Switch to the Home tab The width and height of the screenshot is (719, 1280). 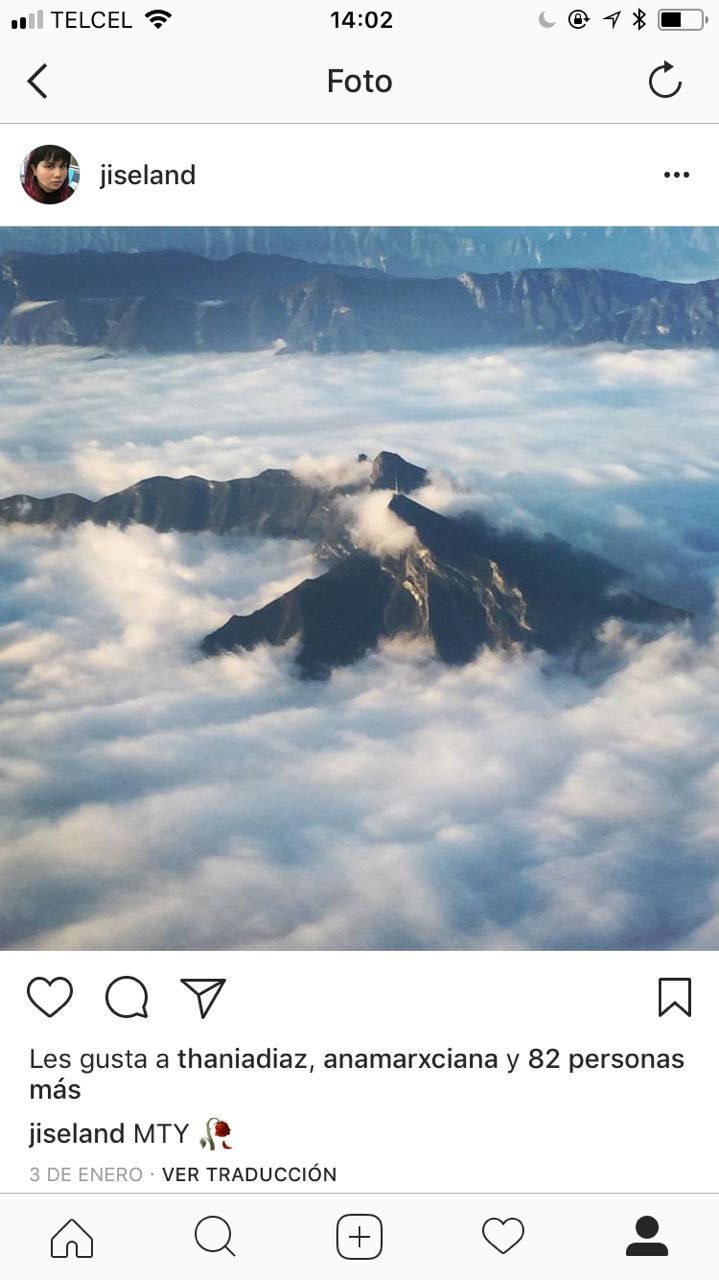coord(72,1237)
